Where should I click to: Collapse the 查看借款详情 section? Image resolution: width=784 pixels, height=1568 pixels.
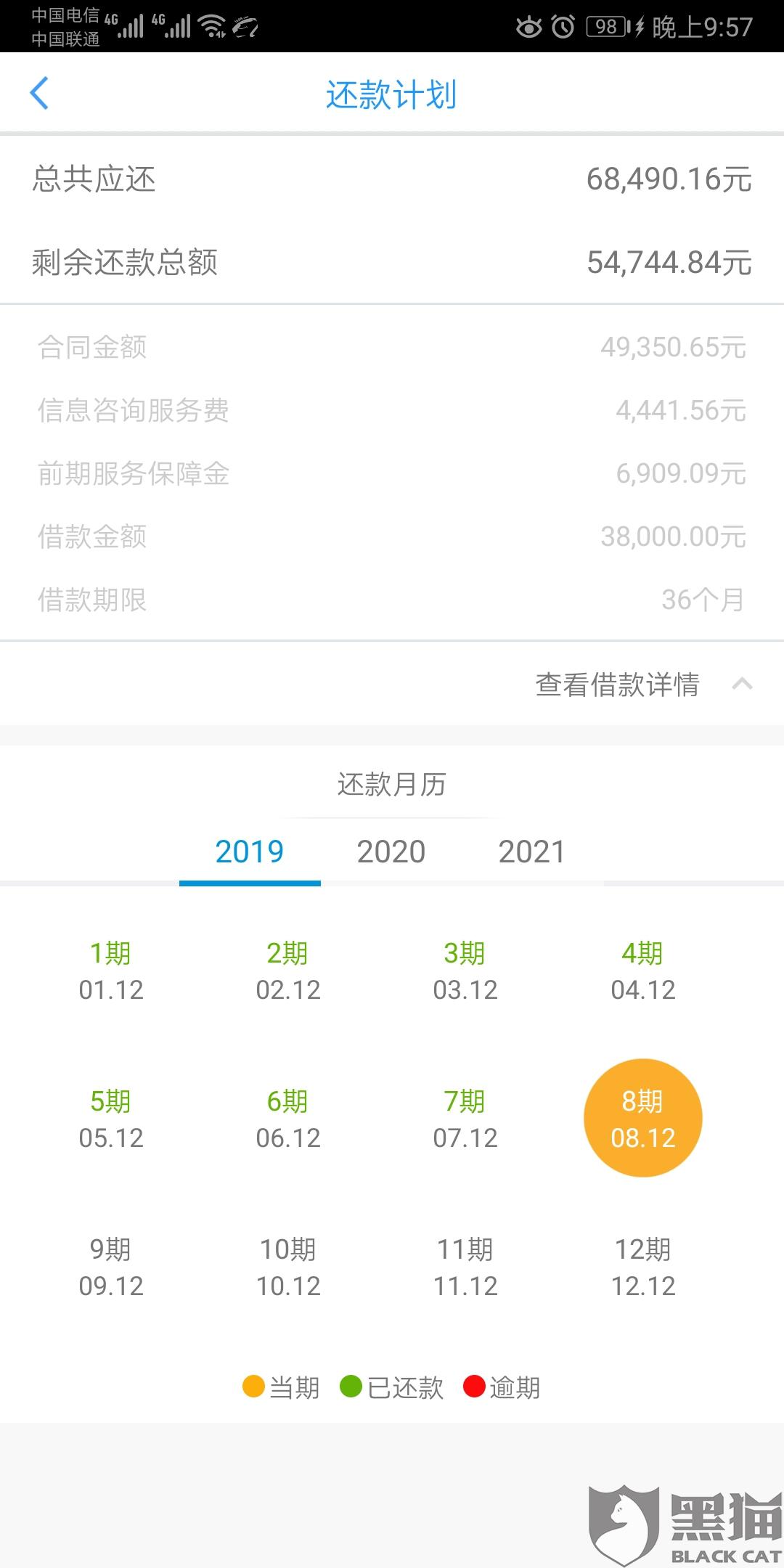coord(643,685)
